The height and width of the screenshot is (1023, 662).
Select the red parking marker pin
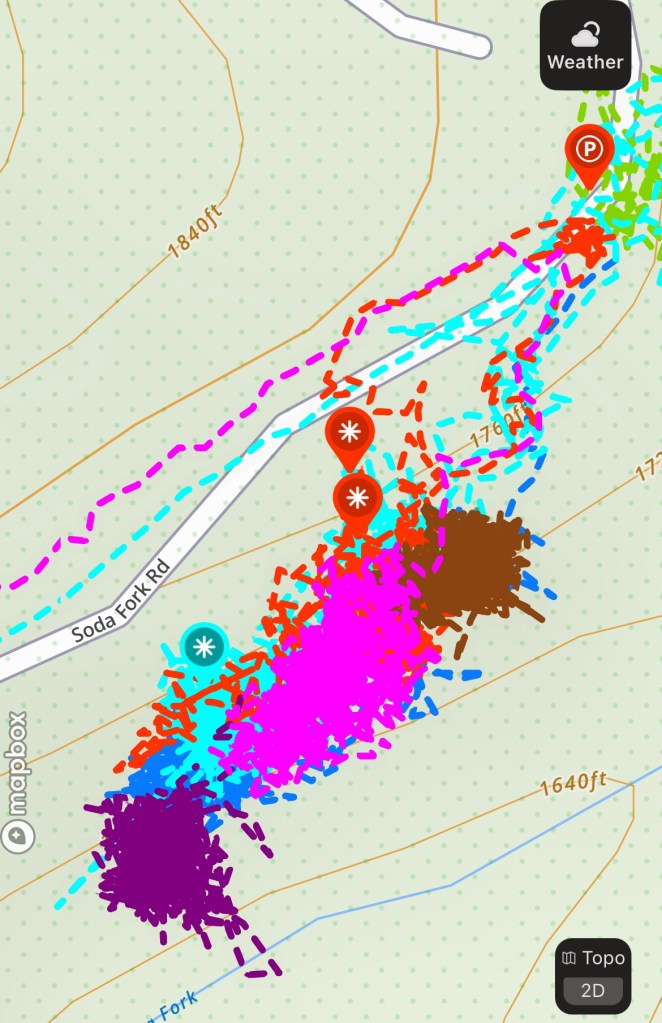pyautogui.click(x=590, y=153)
